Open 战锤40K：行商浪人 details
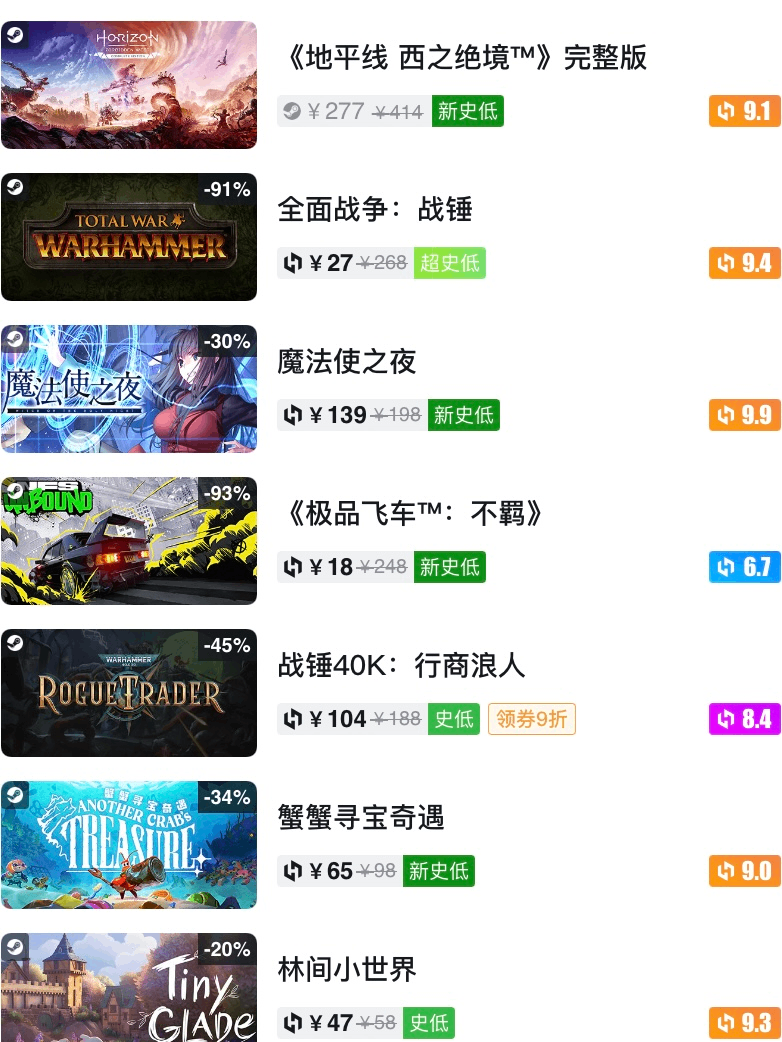 pyautogui.click(x=401, y=666)
